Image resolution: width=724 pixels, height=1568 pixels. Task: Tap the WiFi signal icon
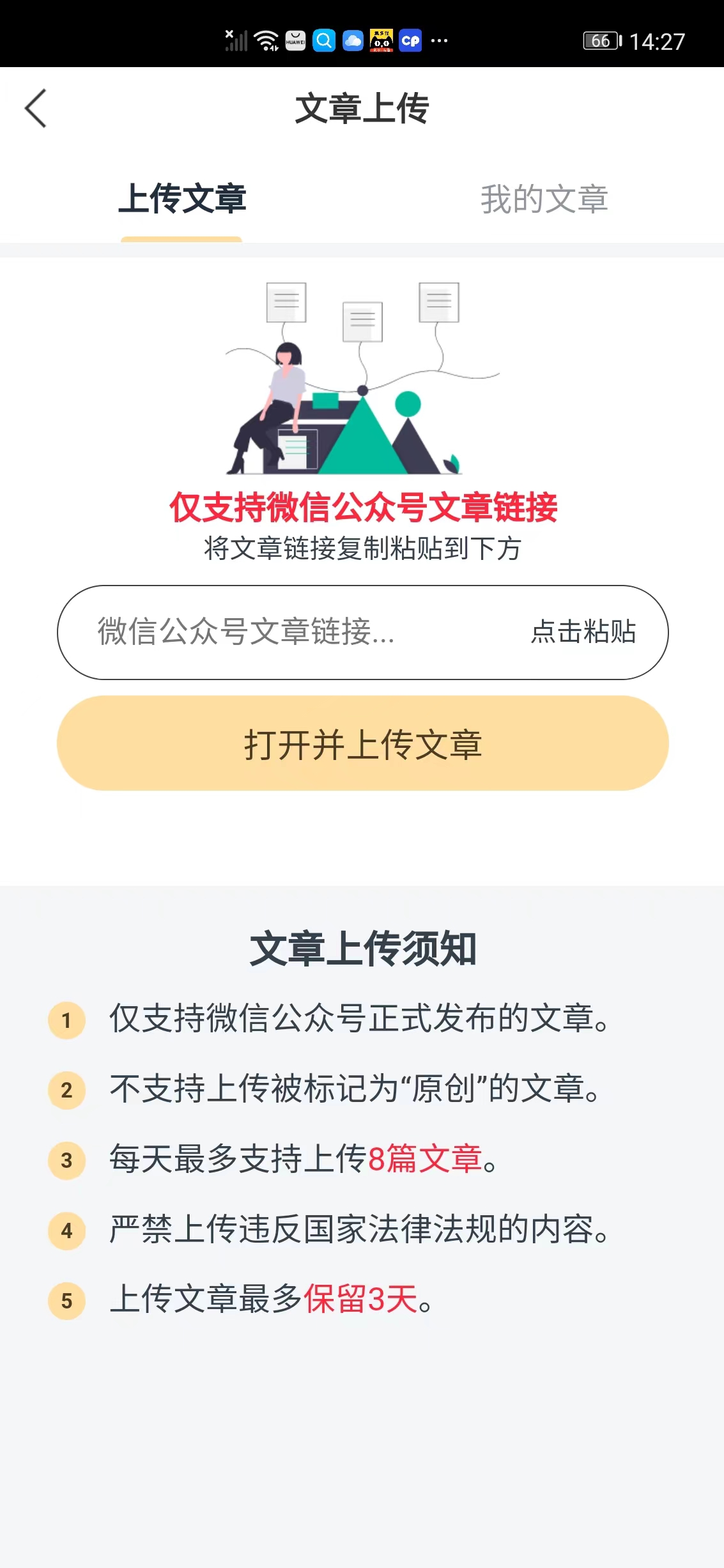265,40
